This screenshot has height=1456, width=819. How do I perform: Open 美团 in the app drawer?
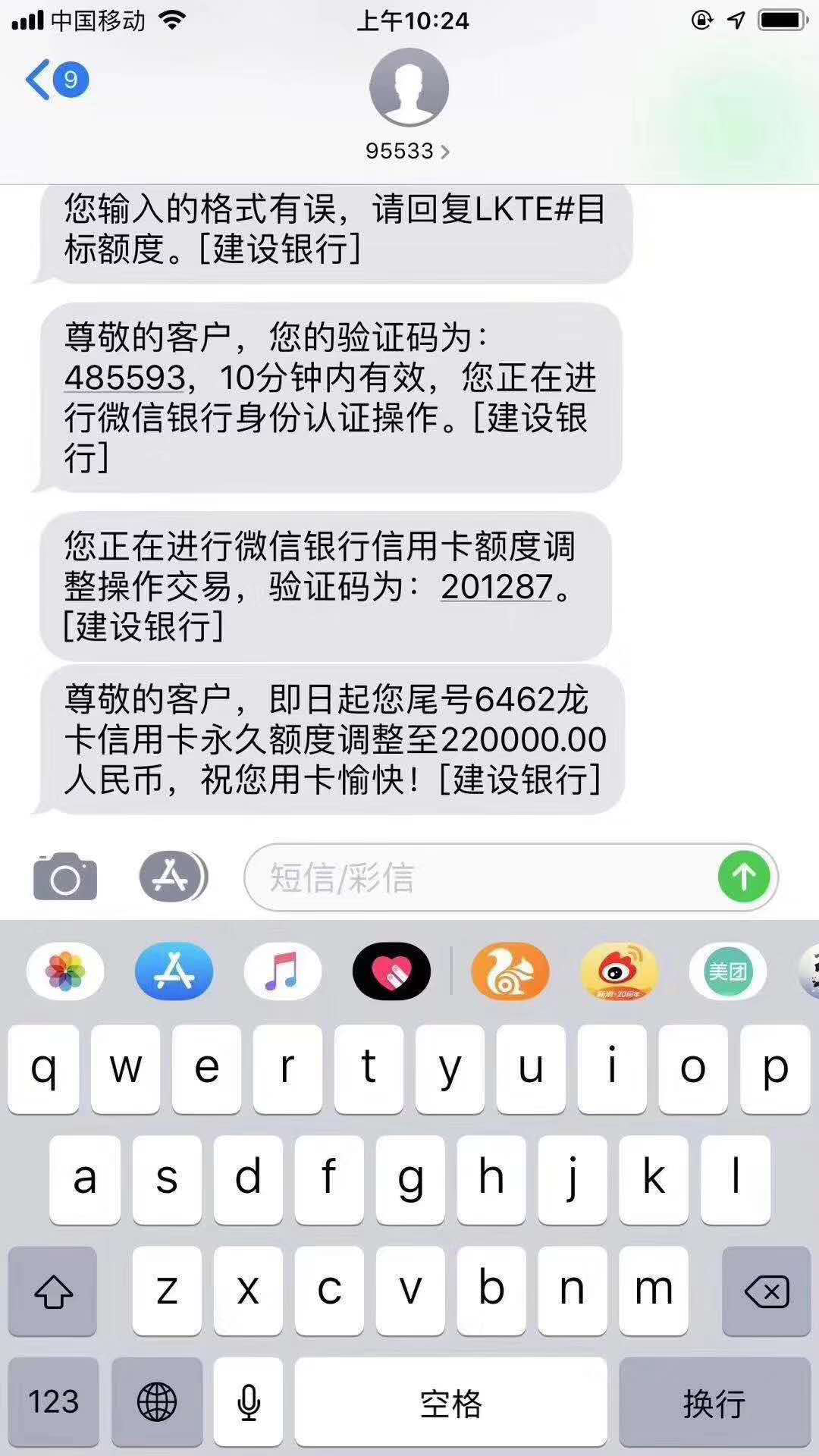(x=727, y=971)
